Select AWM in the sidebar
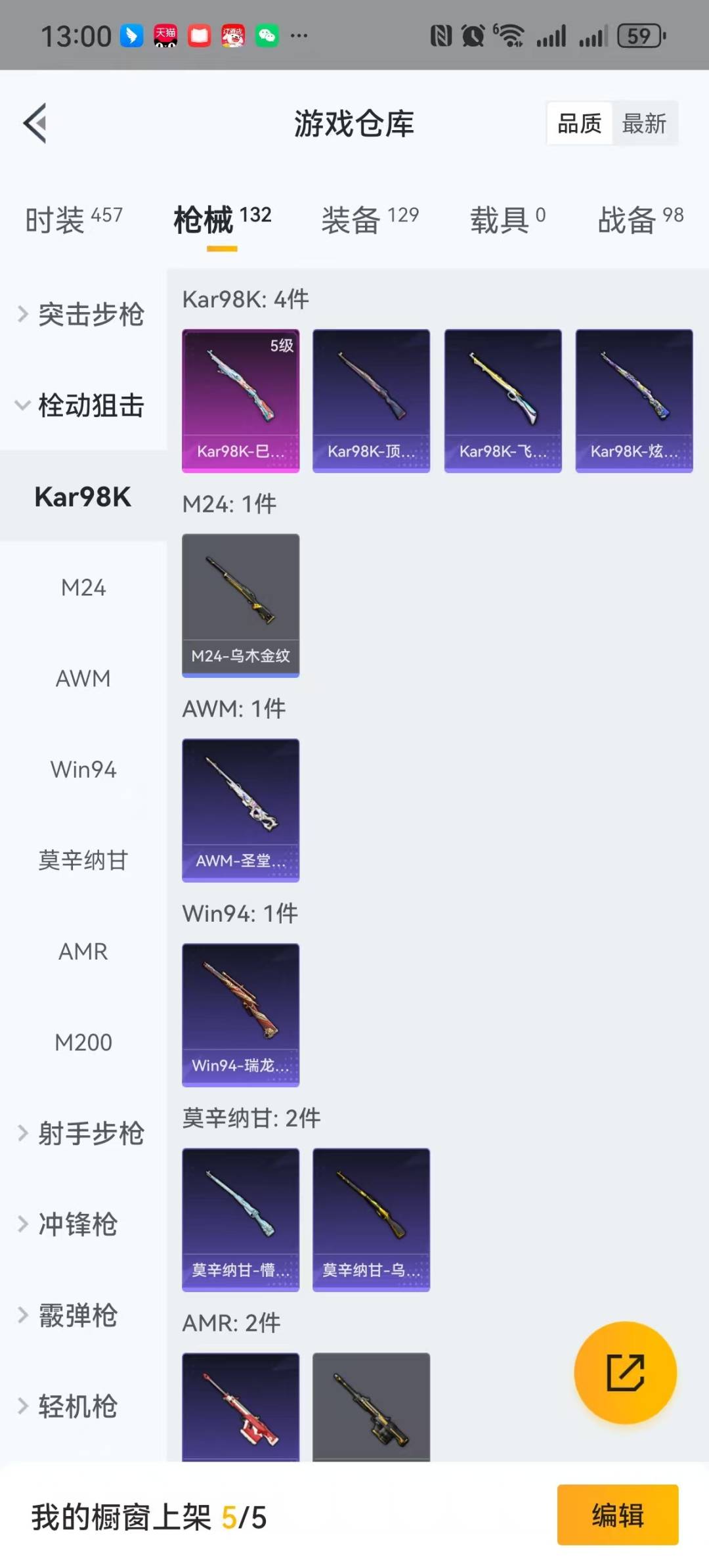 pos(83,679)
